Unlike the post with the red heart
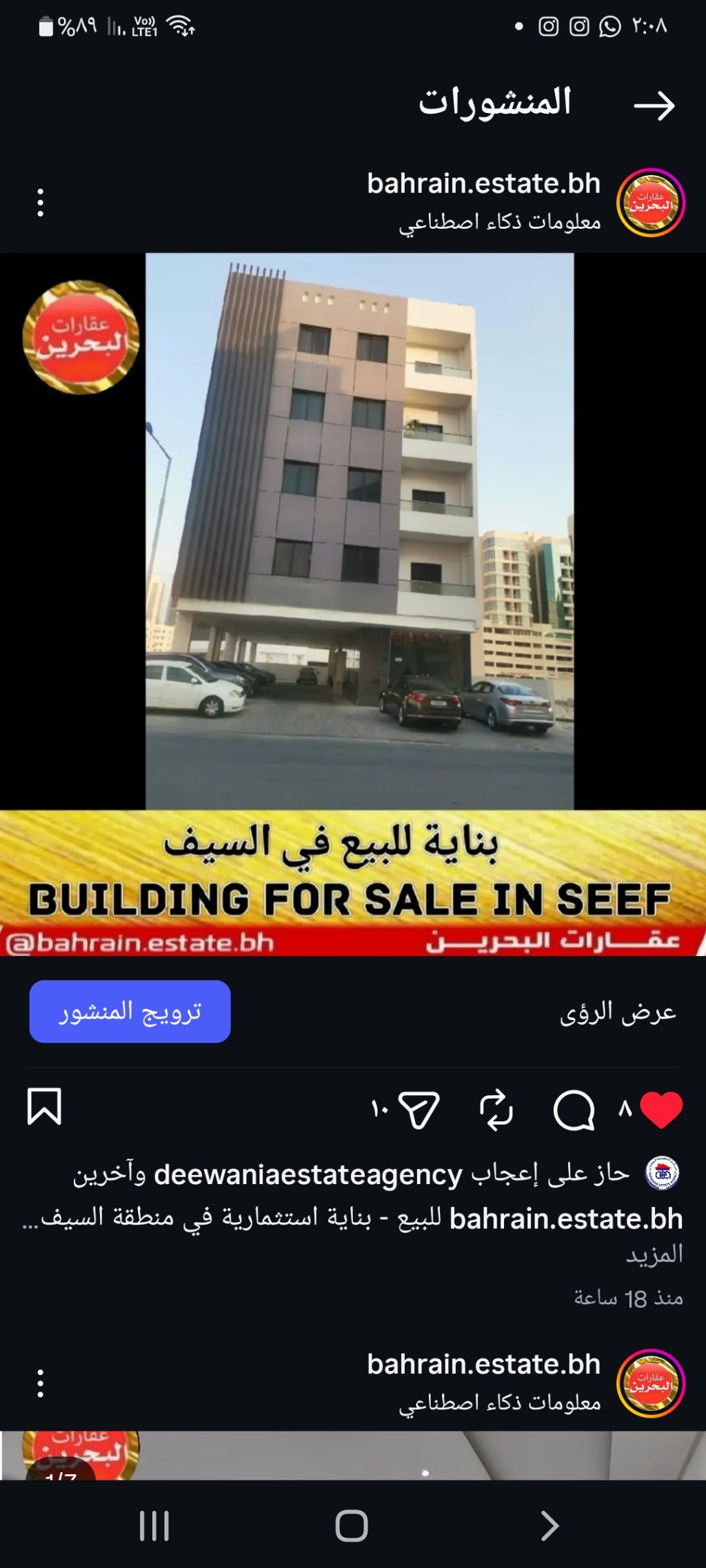Viewport: 706px width, 1568px height. coord(660,1110)
